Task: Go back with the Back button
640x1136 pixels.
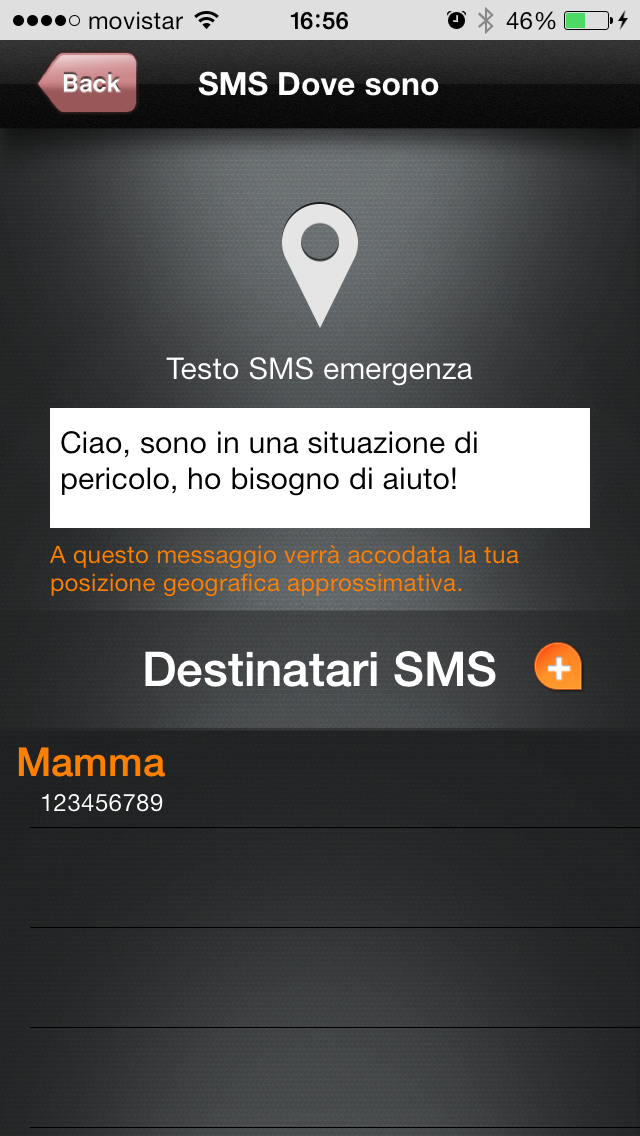Action: point(88,83)
